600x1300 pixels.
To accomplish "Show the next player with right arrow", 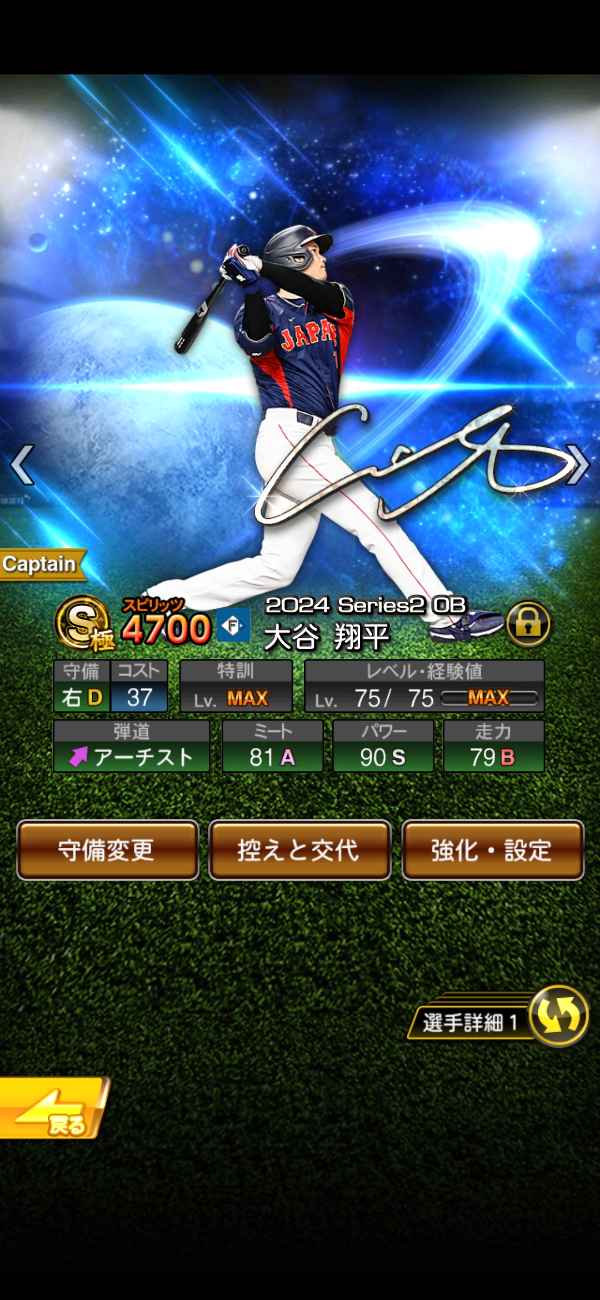I will point(577,465).
